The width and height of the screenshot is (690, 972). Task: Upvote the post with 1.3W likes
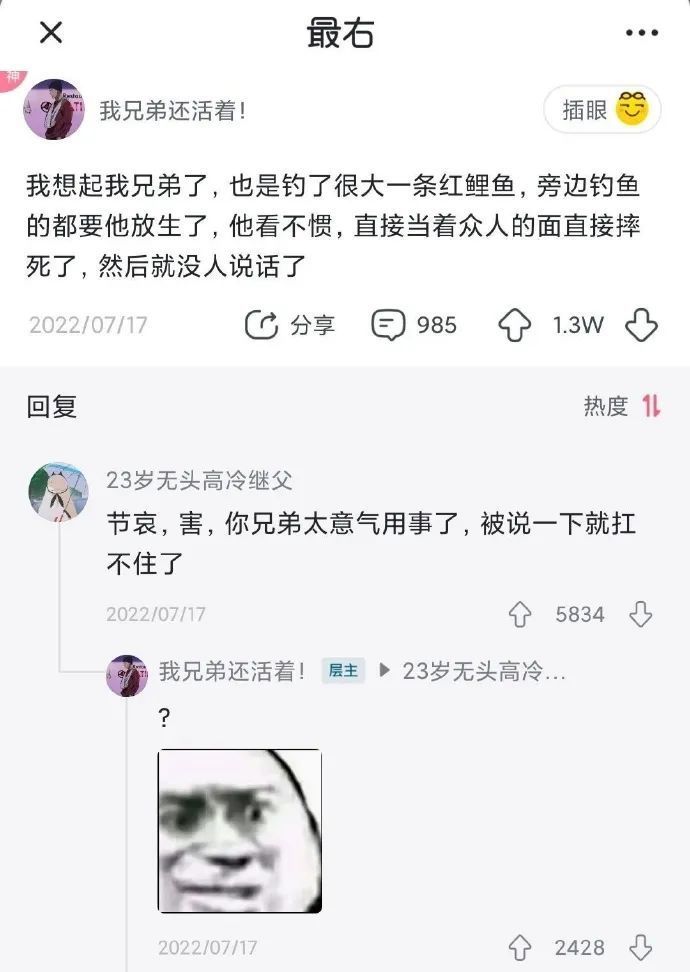coord(515,325)
